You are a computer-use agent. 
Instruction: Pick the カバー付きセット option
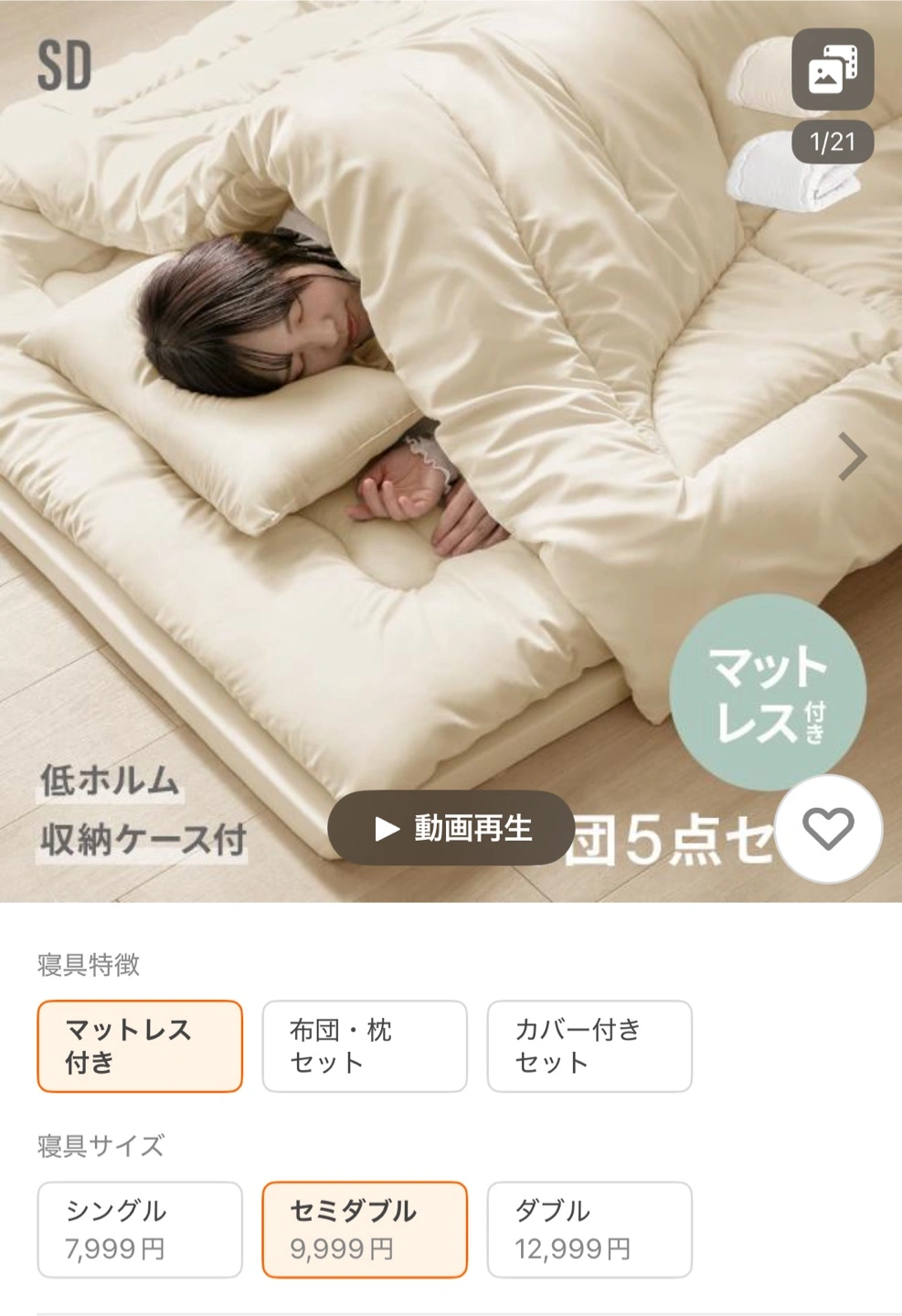pyautogui.click(x=589, y=1046)
